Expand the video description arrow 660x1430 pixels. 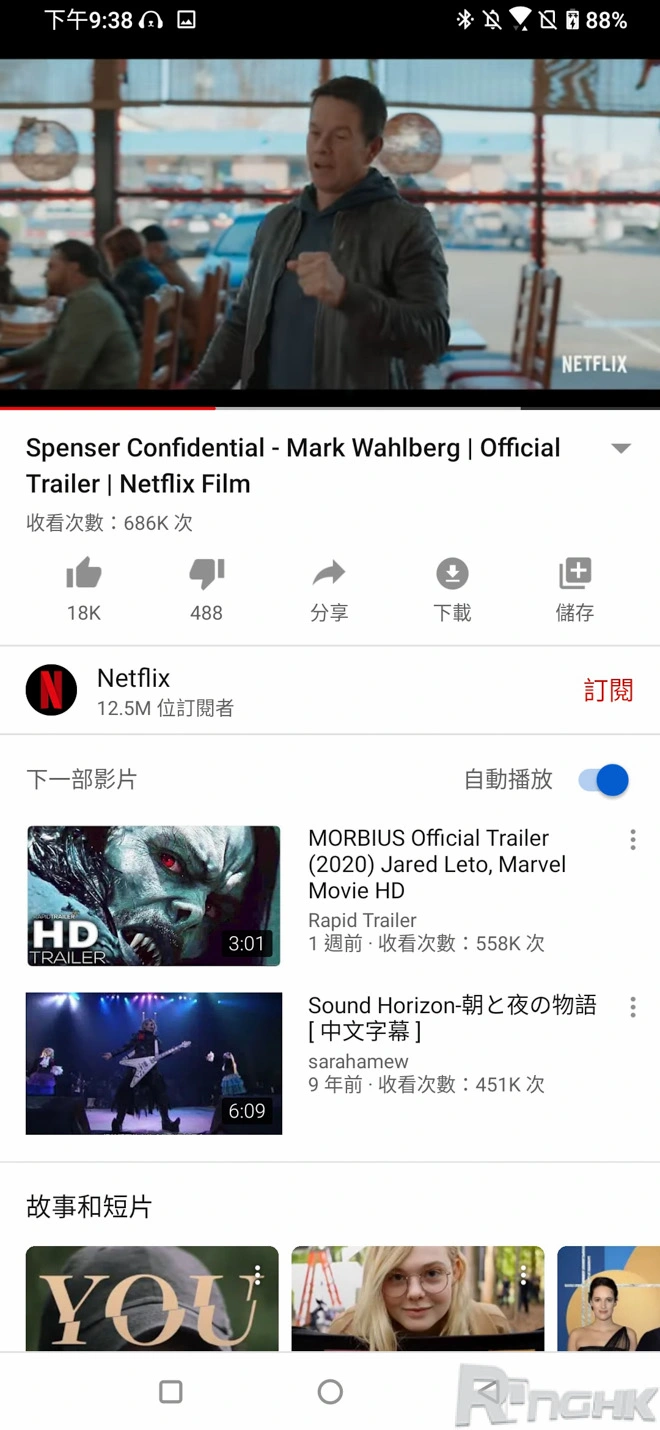621,448
